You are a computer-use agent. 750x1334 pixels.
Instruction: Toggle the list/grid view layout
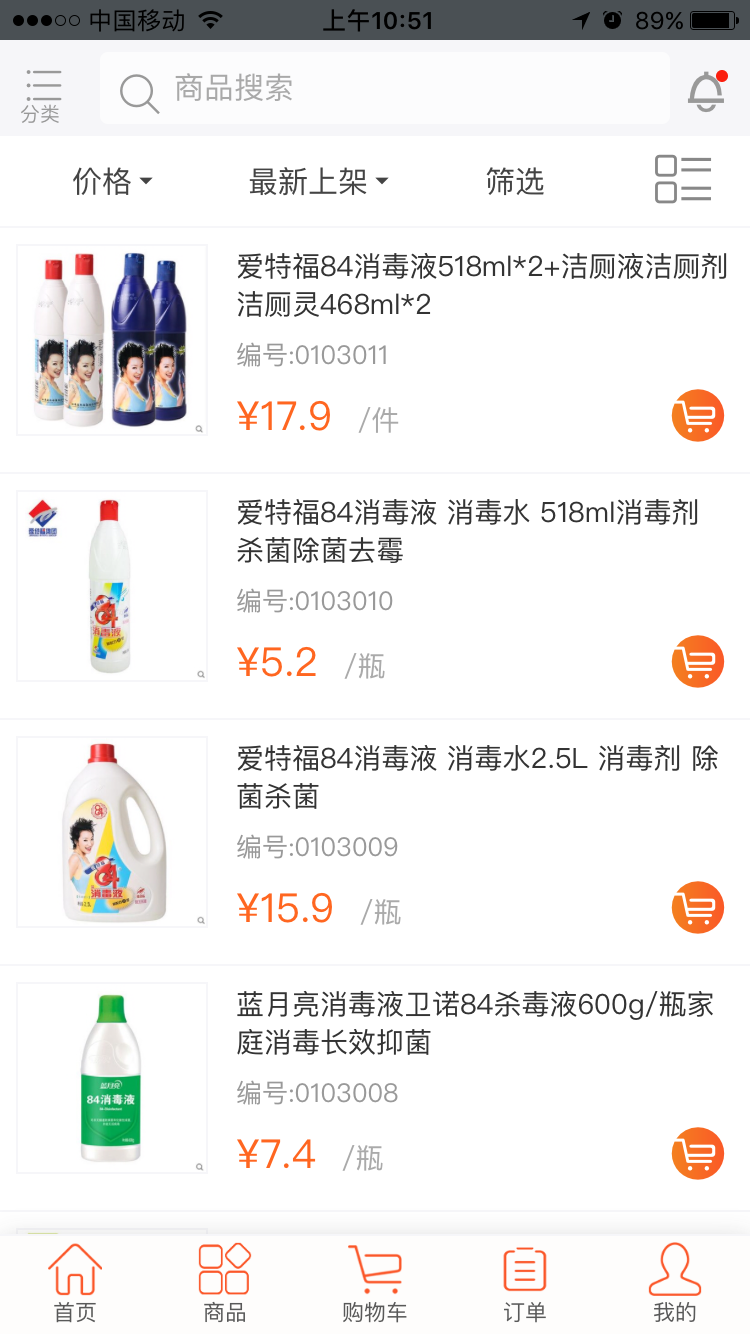(x=683, y=180)
